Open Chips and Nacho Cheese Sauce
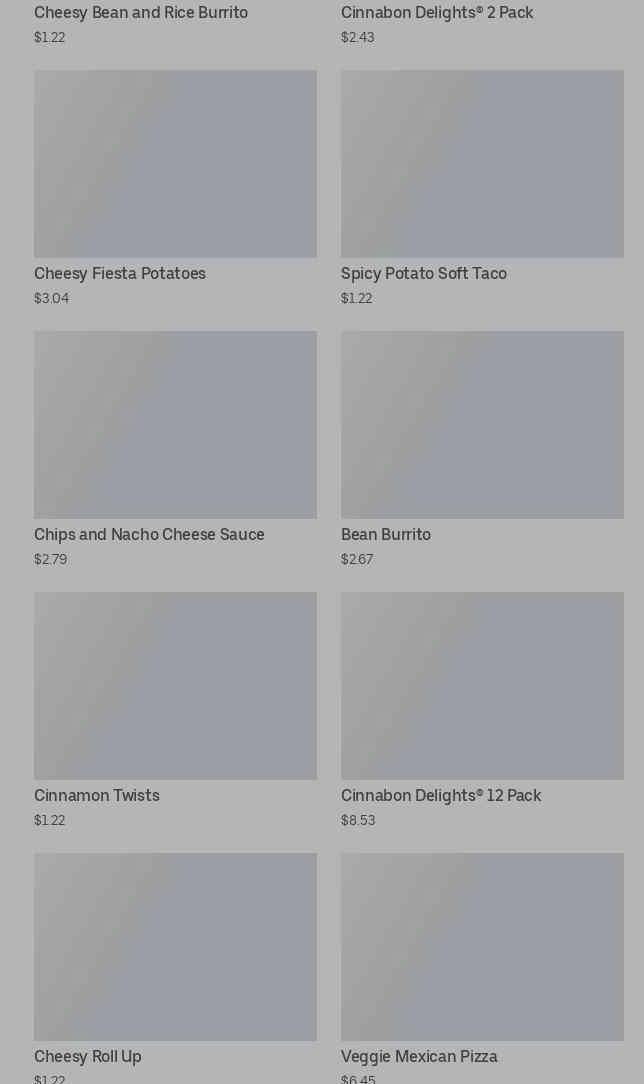644x1084 pixels. point(176,449)
